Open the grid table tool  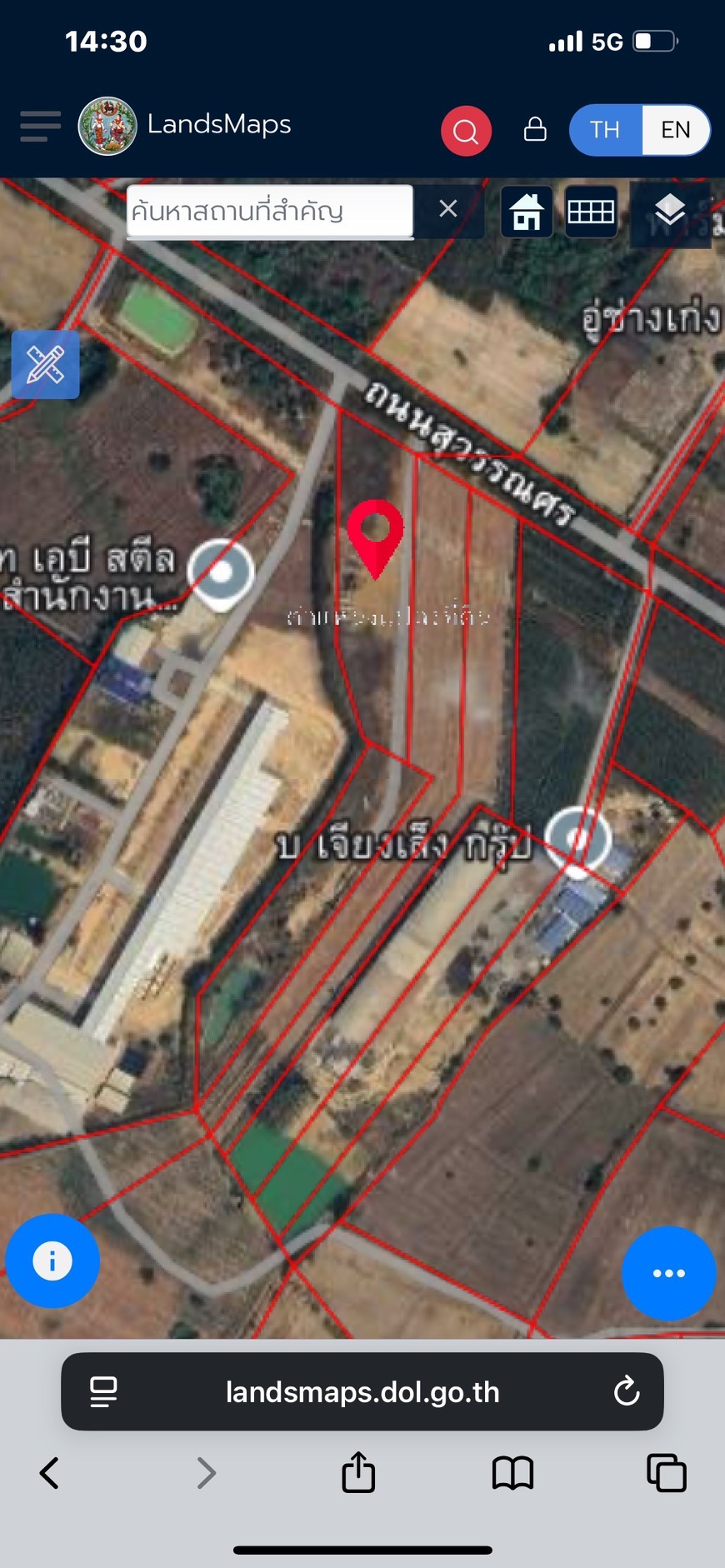pyautogui.click(x=591, y=212)
